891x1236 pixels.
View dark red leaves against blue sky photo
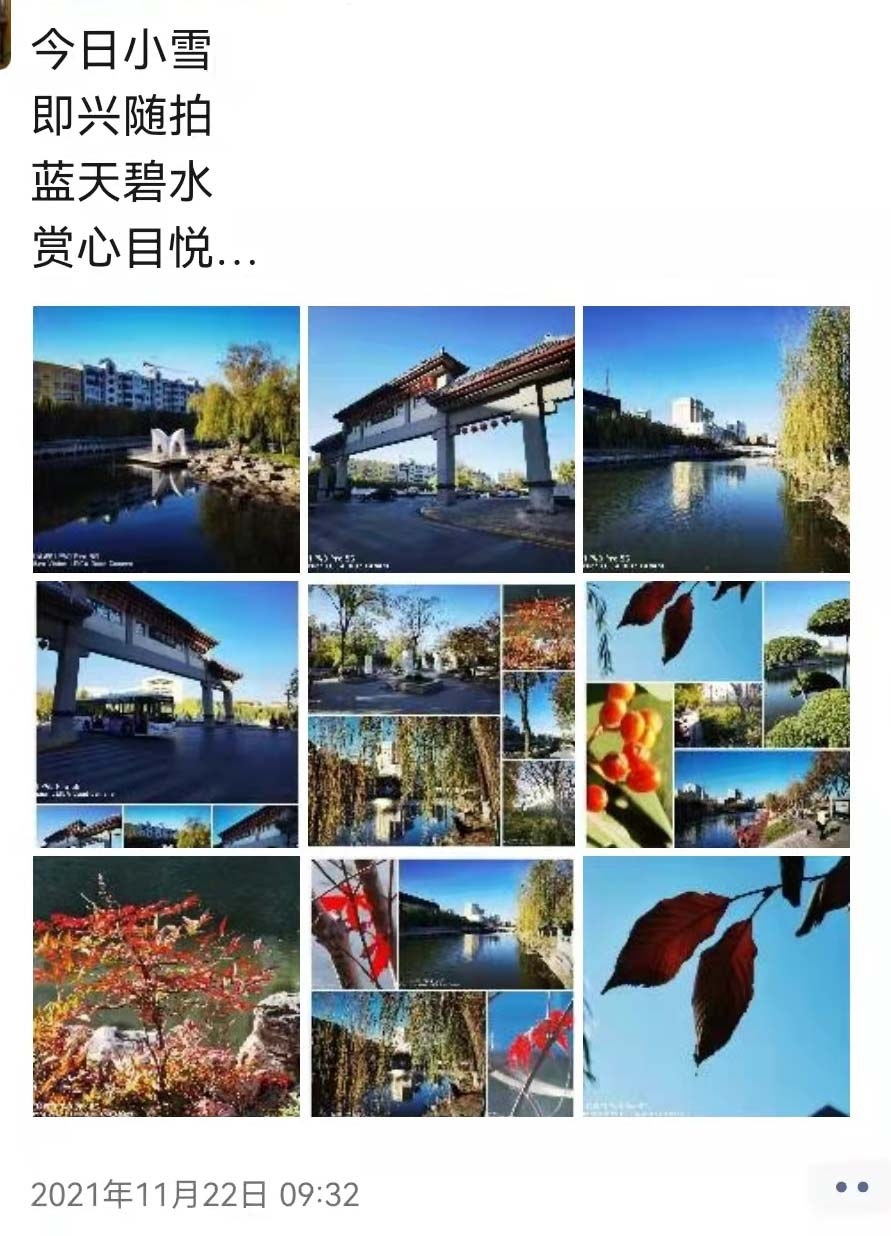tap(716, 986)
